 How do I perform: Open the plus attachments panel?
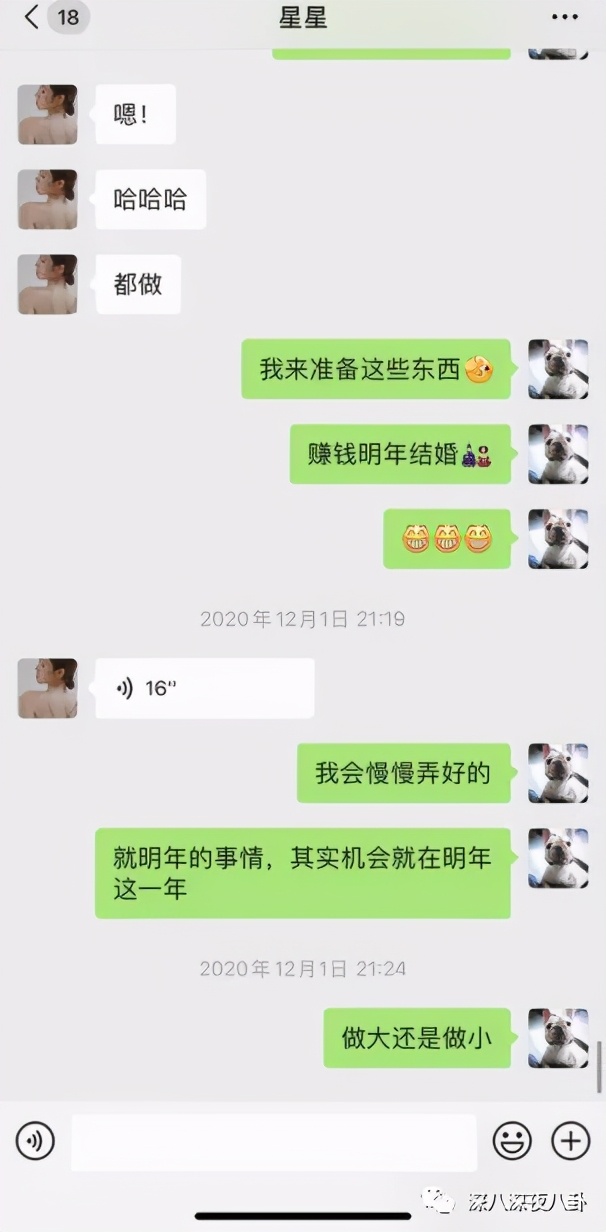[x=571, y=1140]
